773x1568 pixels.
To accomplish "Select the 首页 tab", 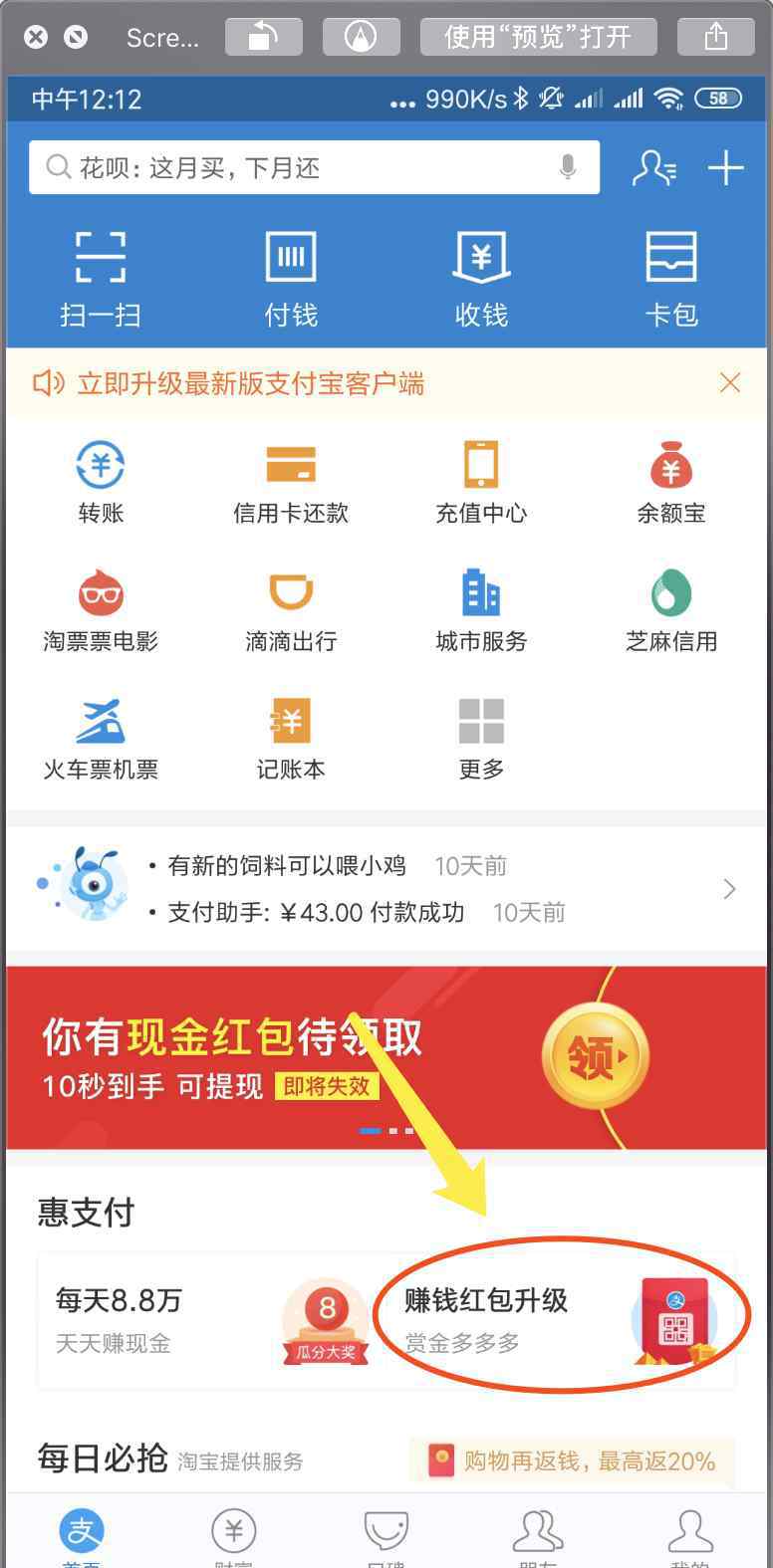I will click(82, 1536).
